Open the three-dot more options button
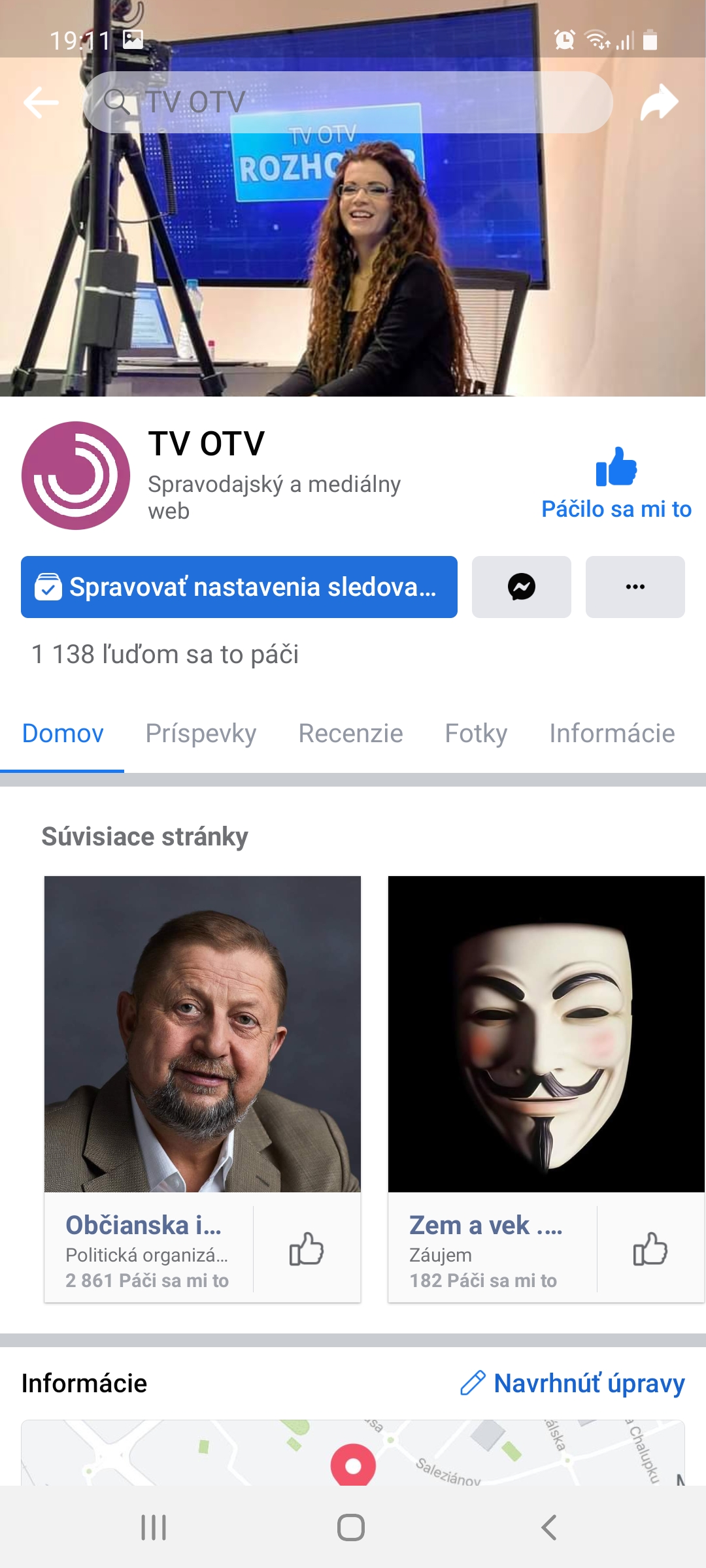Screen dimensions: 706x1568 pos(635,587)
